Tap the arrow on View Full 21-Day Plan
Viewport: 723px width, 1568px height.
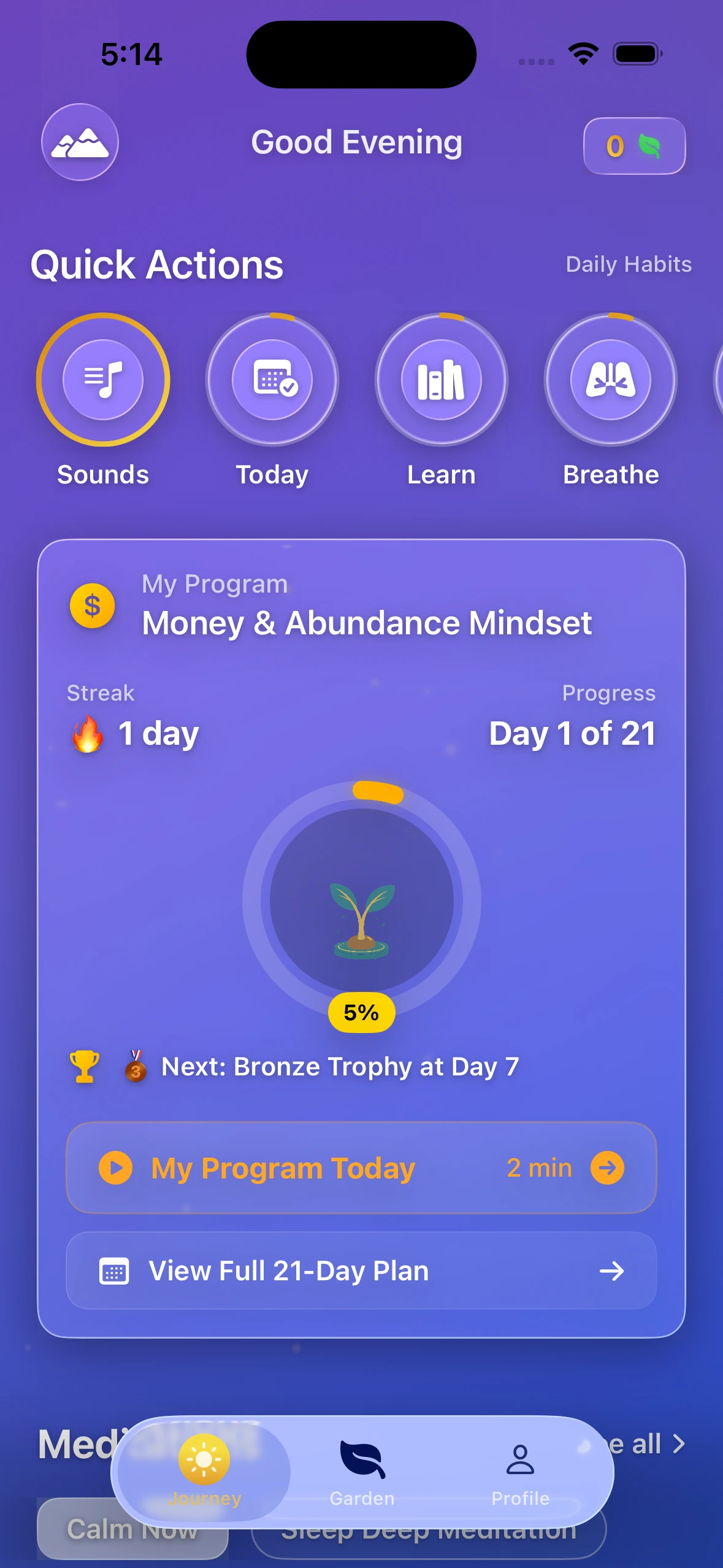pos(611,1270)
